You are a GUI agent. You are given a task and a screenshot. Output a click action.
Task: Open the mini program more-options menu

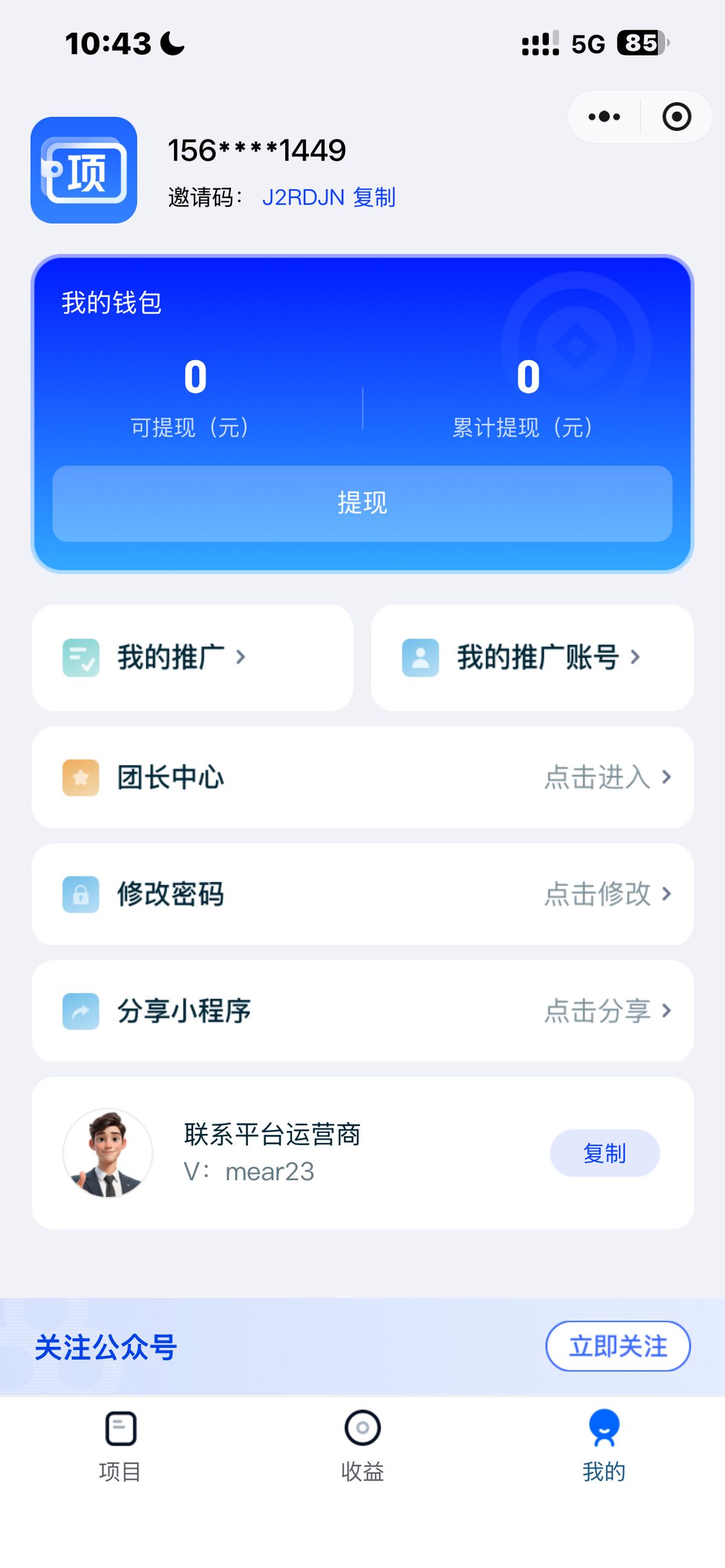pos(604,117)
